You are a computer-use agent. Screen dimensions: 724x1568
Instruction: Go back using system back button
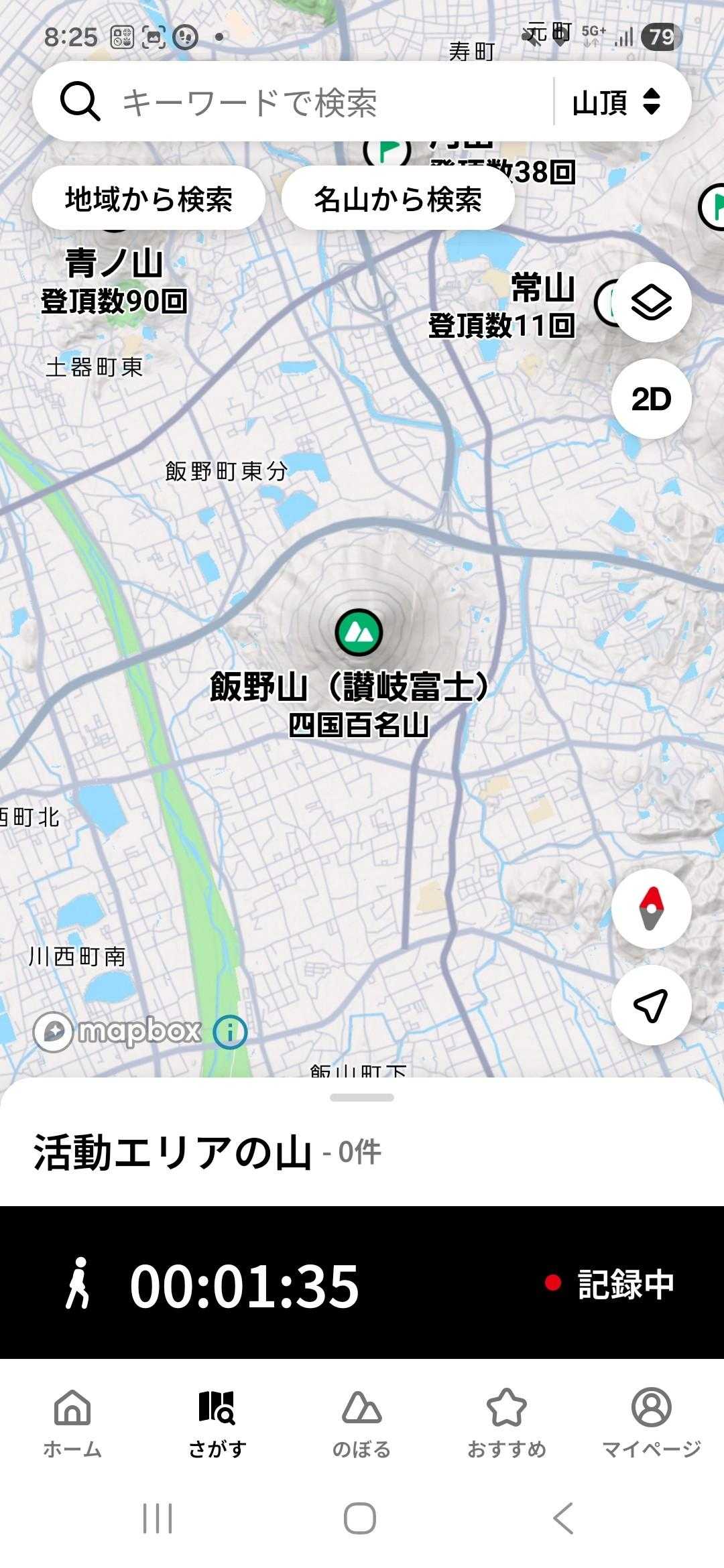[563, 1518]
